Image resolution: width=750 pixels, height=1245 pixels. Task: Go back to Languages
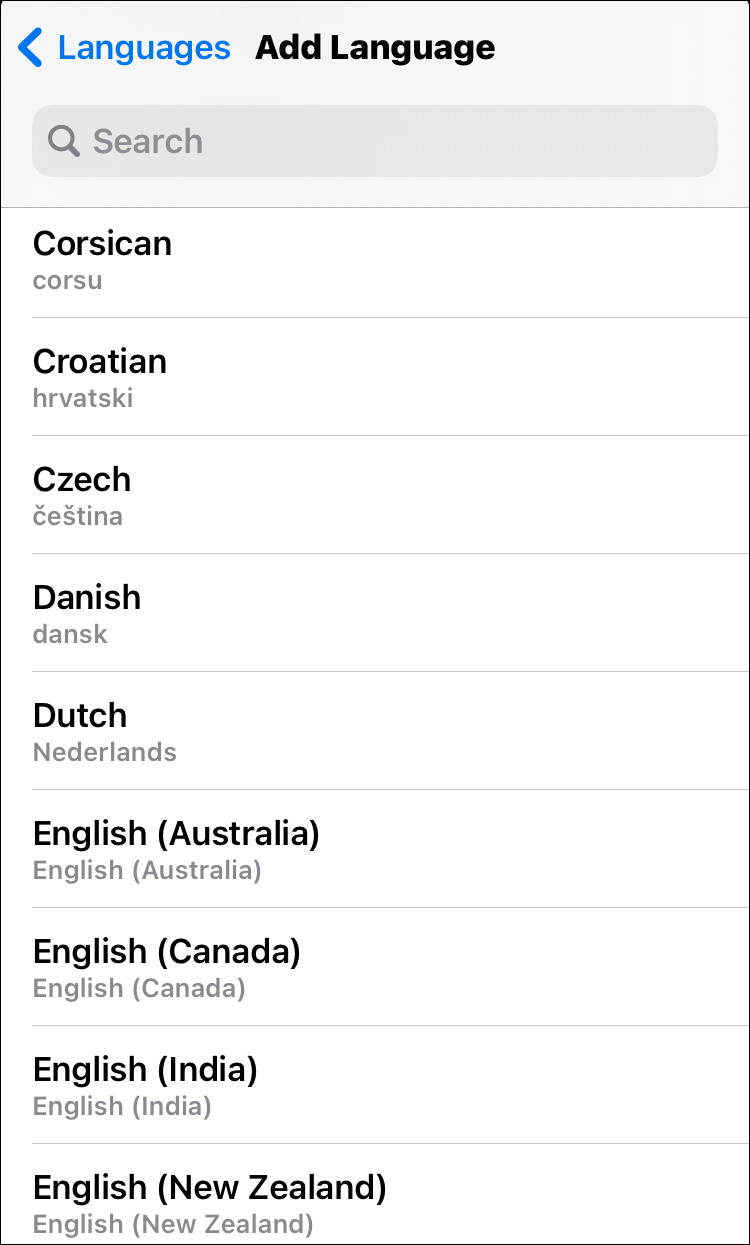click(125, 48)
